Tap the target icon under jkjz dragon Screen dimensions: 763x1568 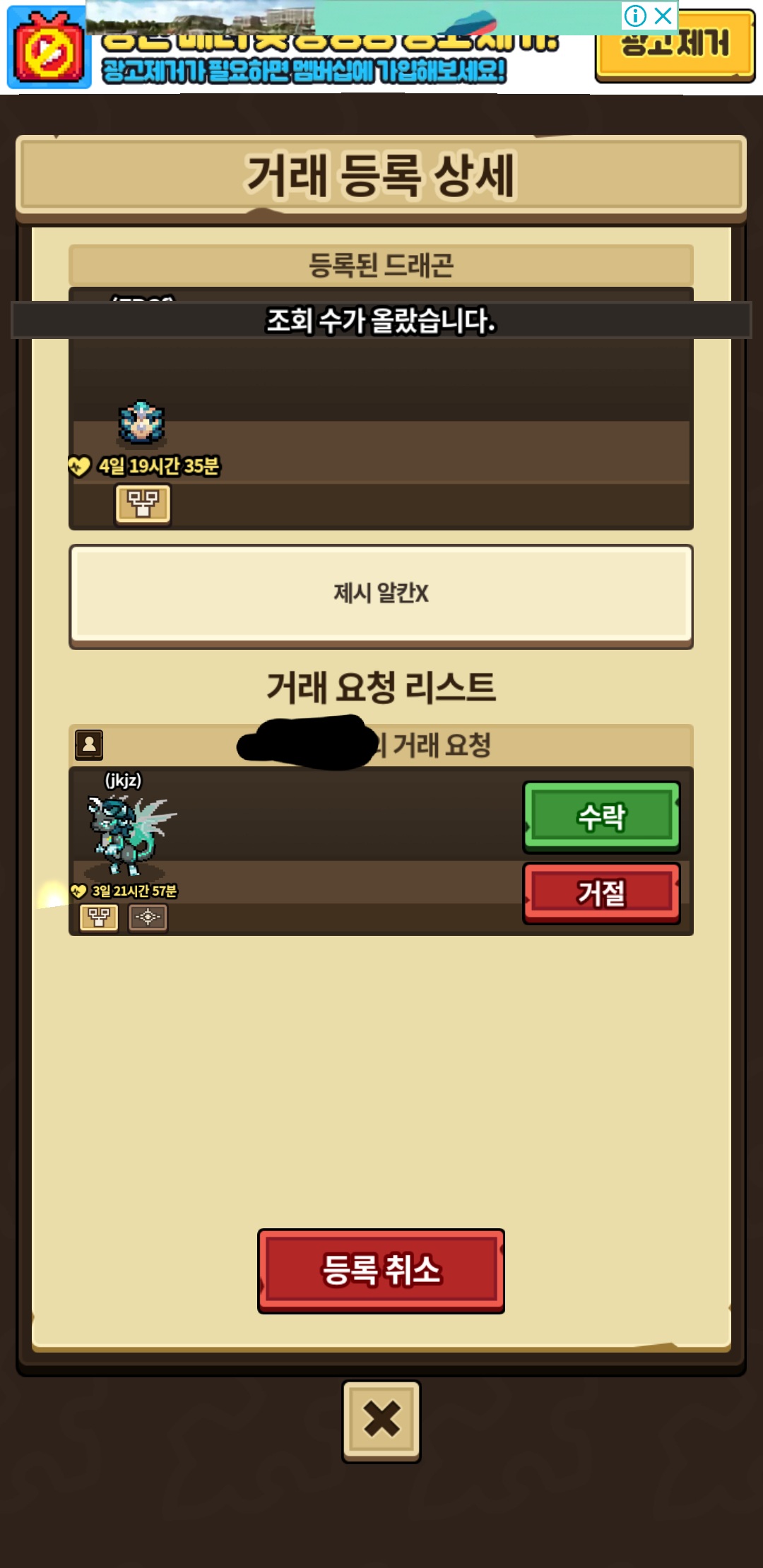pyautogui.click(x=148, y=917)
